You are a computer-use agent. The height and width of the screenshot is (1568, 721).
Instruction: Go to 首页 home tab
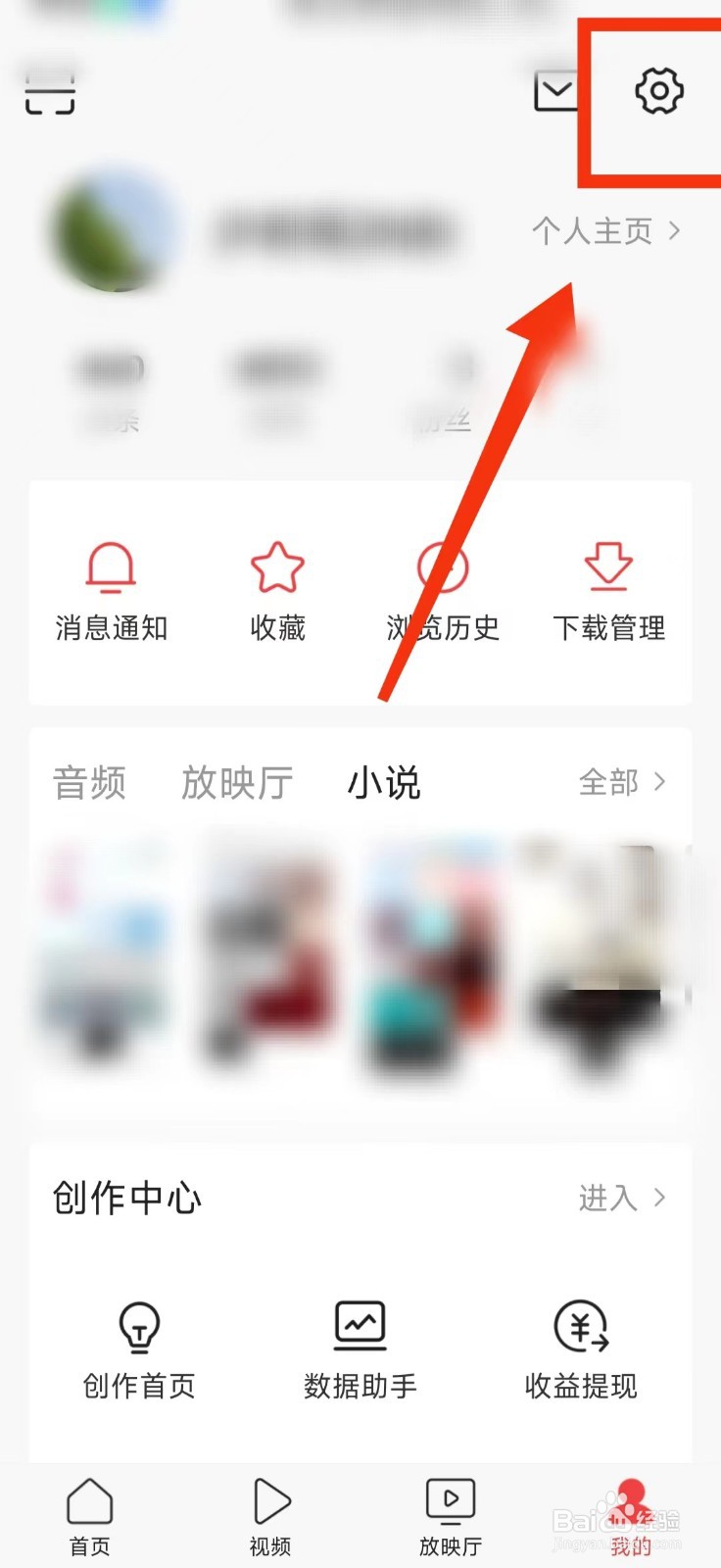click(x=89, y=1514)
